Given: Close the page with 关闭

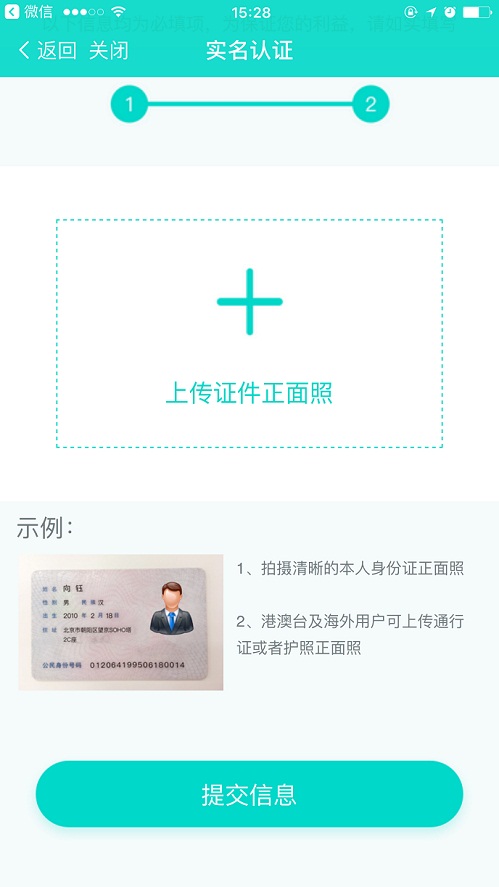Looking at the screenshot, I should click(109, 51).
